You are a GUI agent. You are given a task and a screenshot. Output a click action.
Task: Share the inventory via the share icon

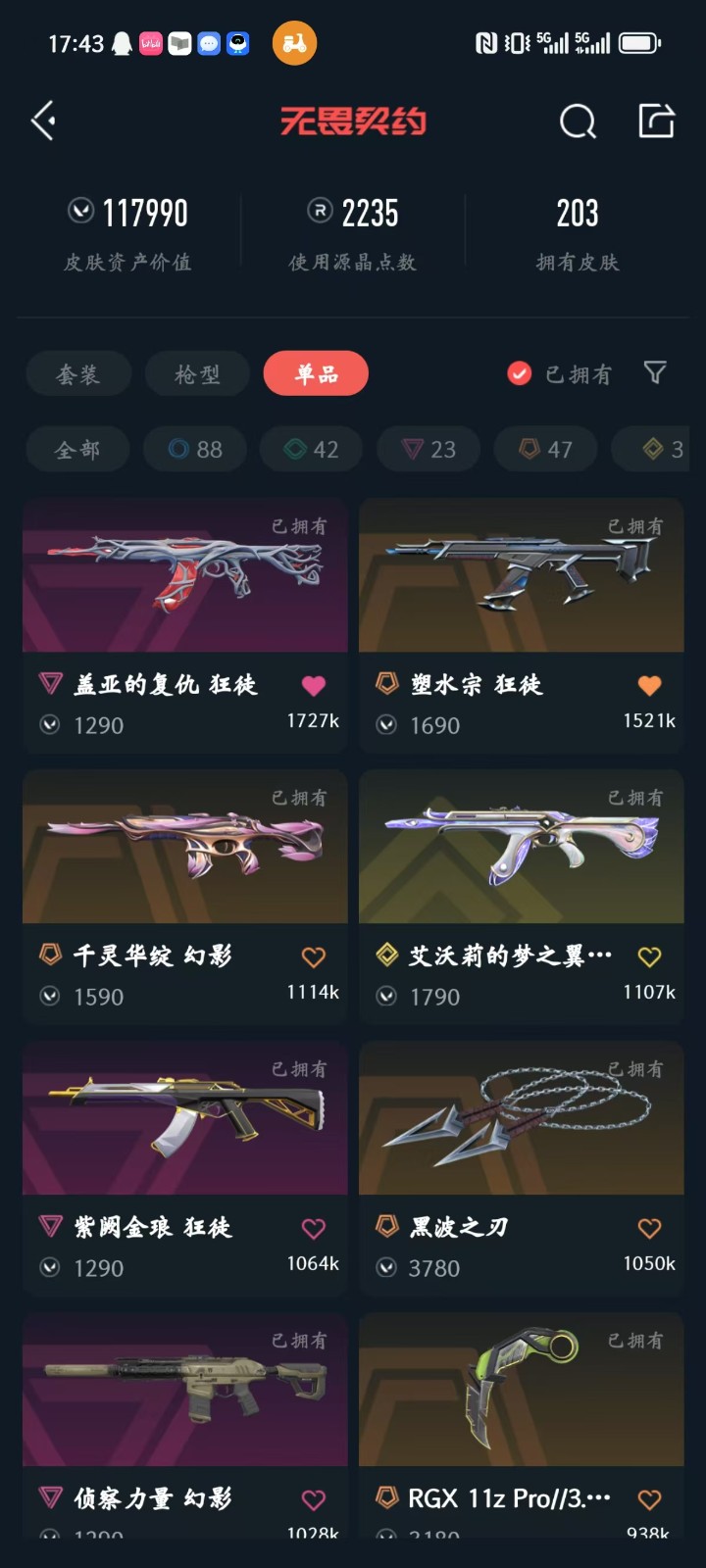656,122
